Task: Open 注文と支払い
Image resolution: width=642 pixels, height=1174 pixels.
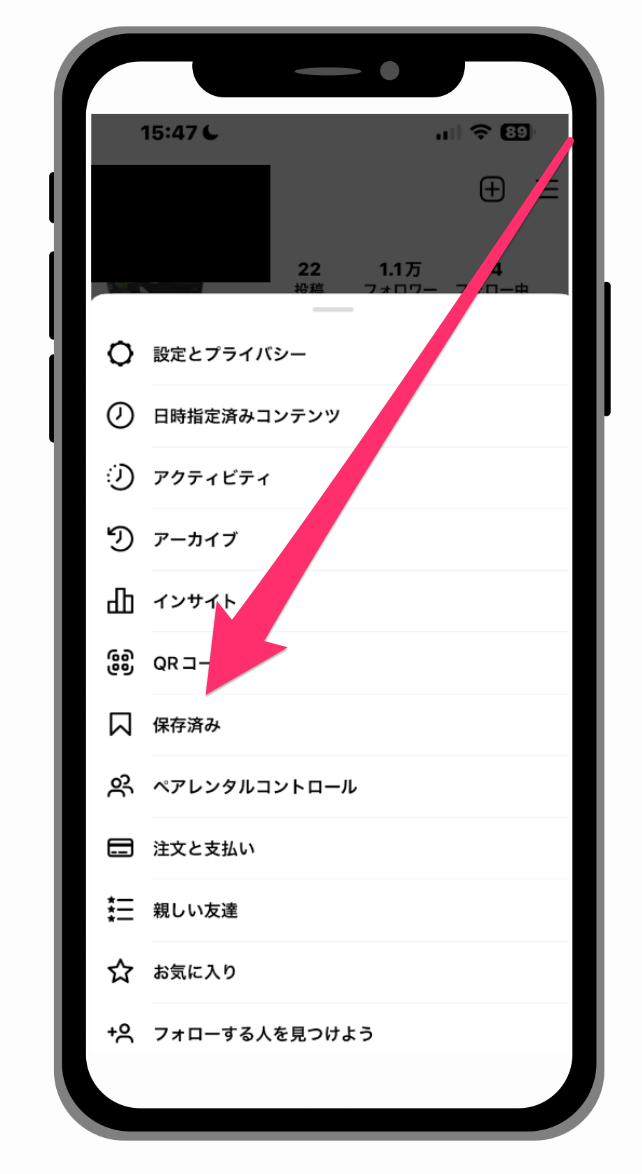Action: coord(204,849)
